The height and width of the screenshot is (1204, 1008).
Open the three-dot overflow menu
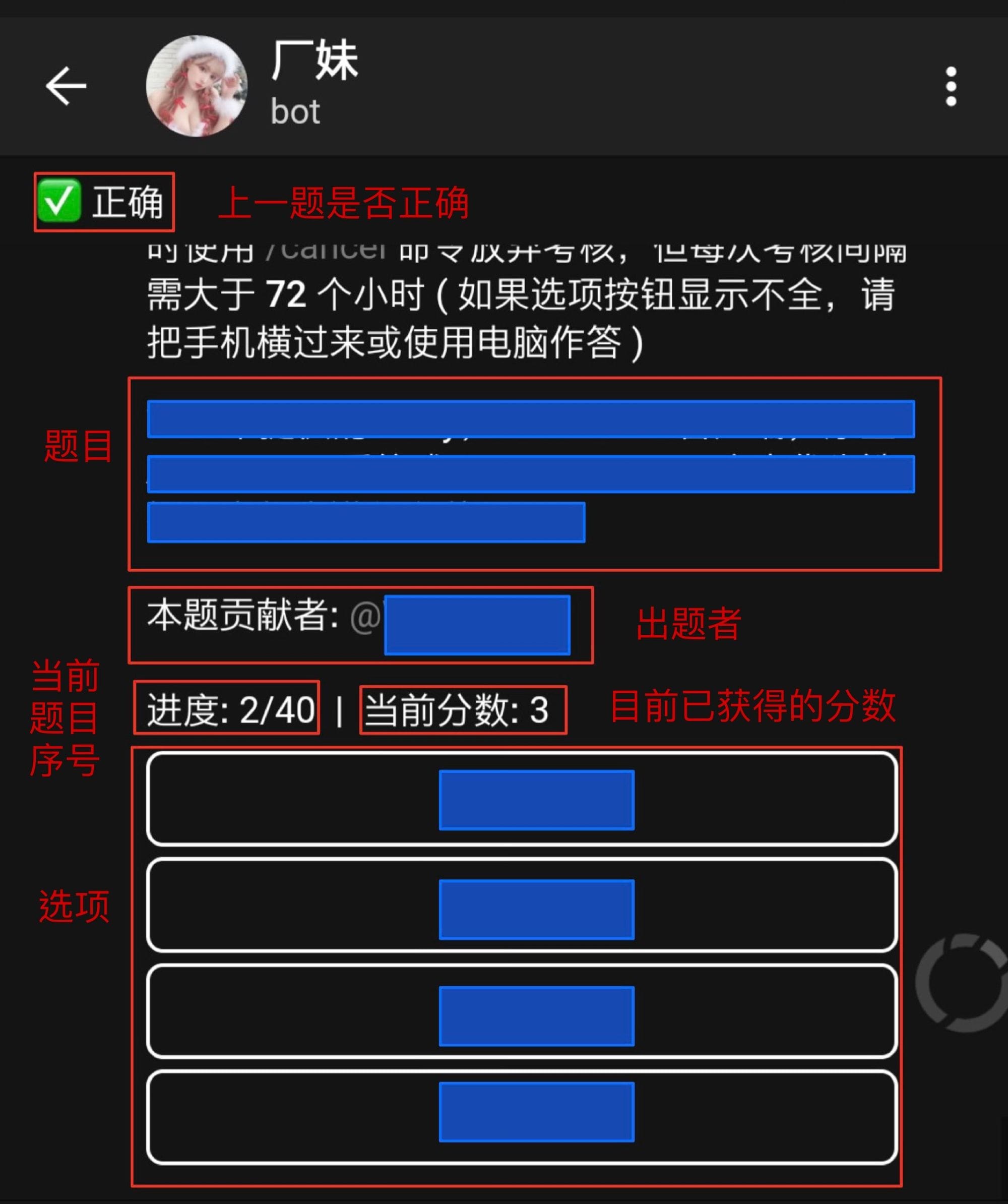click(951, 86)
